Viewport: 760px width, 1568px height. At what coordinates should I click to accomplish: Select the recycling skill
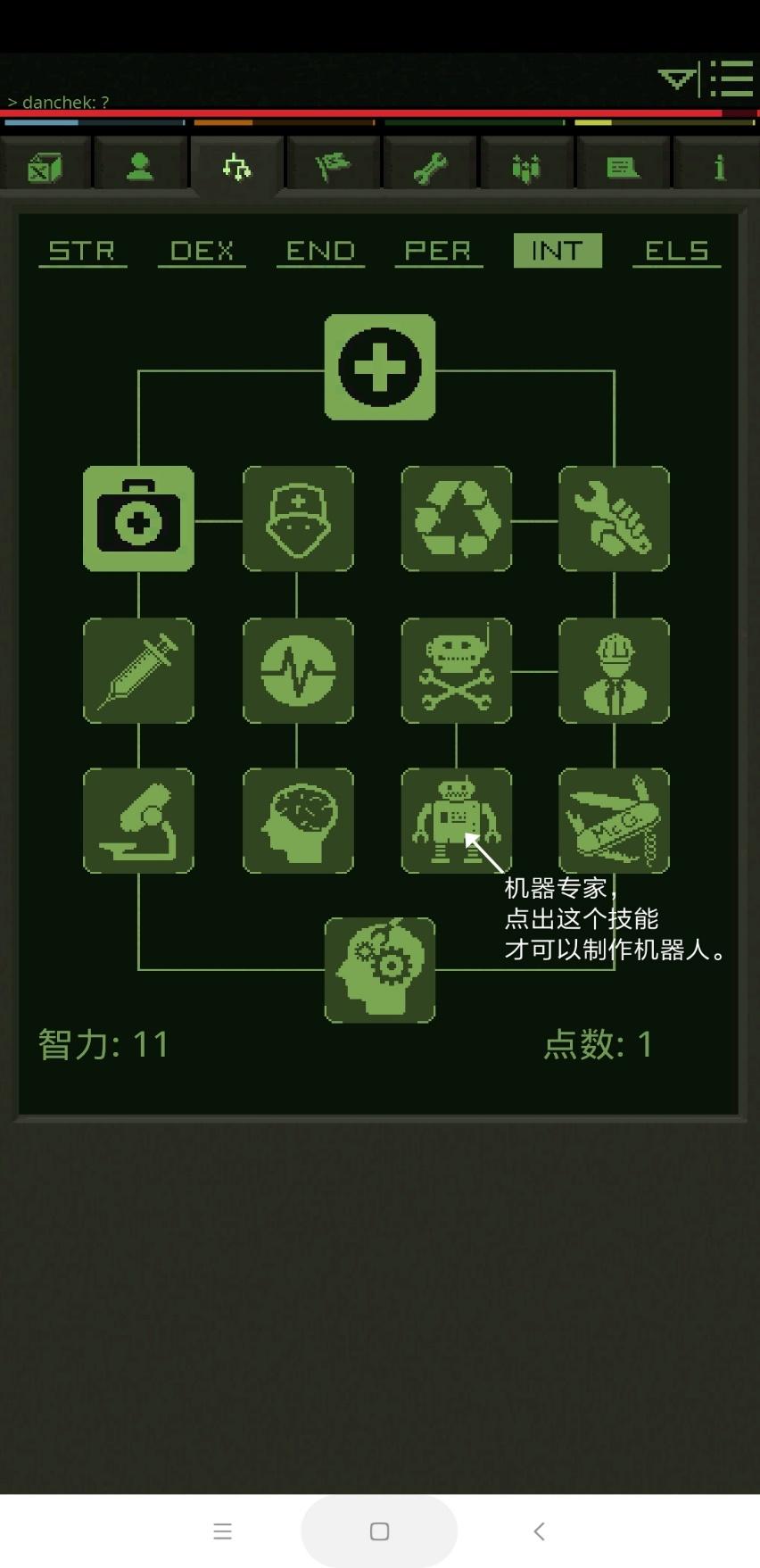point(456,519)
